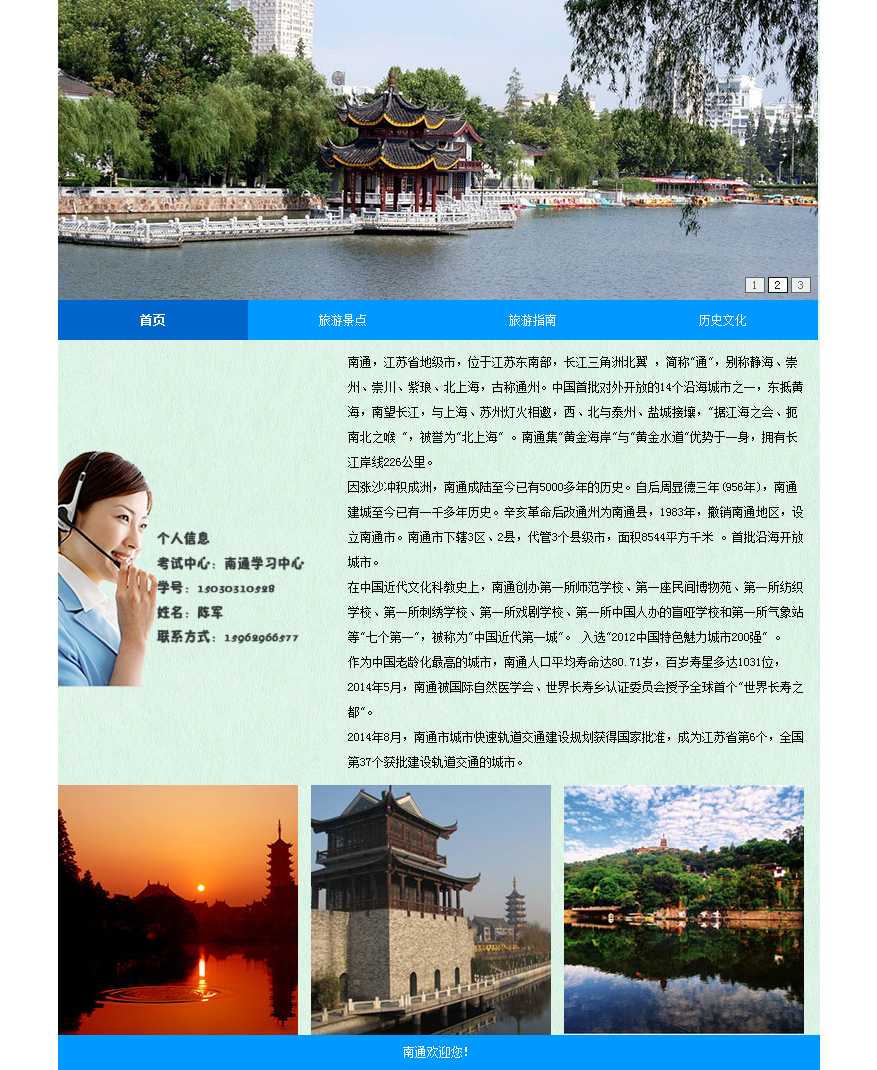Select banner slide indicator 2

pos(778,285)
